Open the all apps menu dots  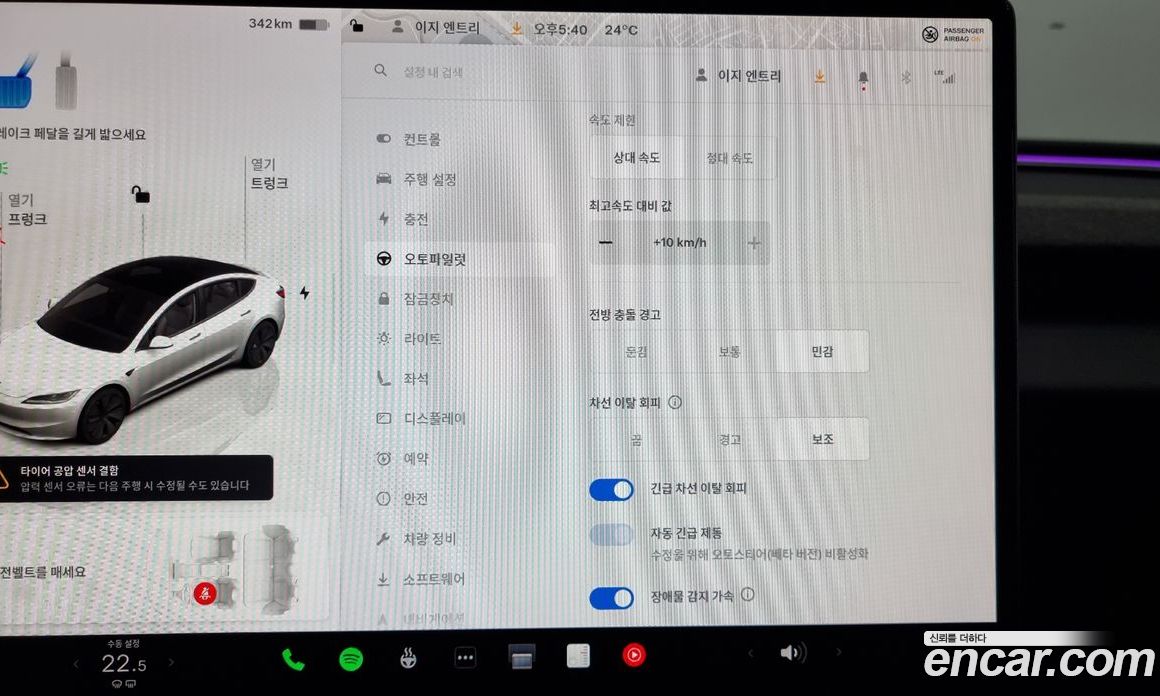(x=465, y=658)
